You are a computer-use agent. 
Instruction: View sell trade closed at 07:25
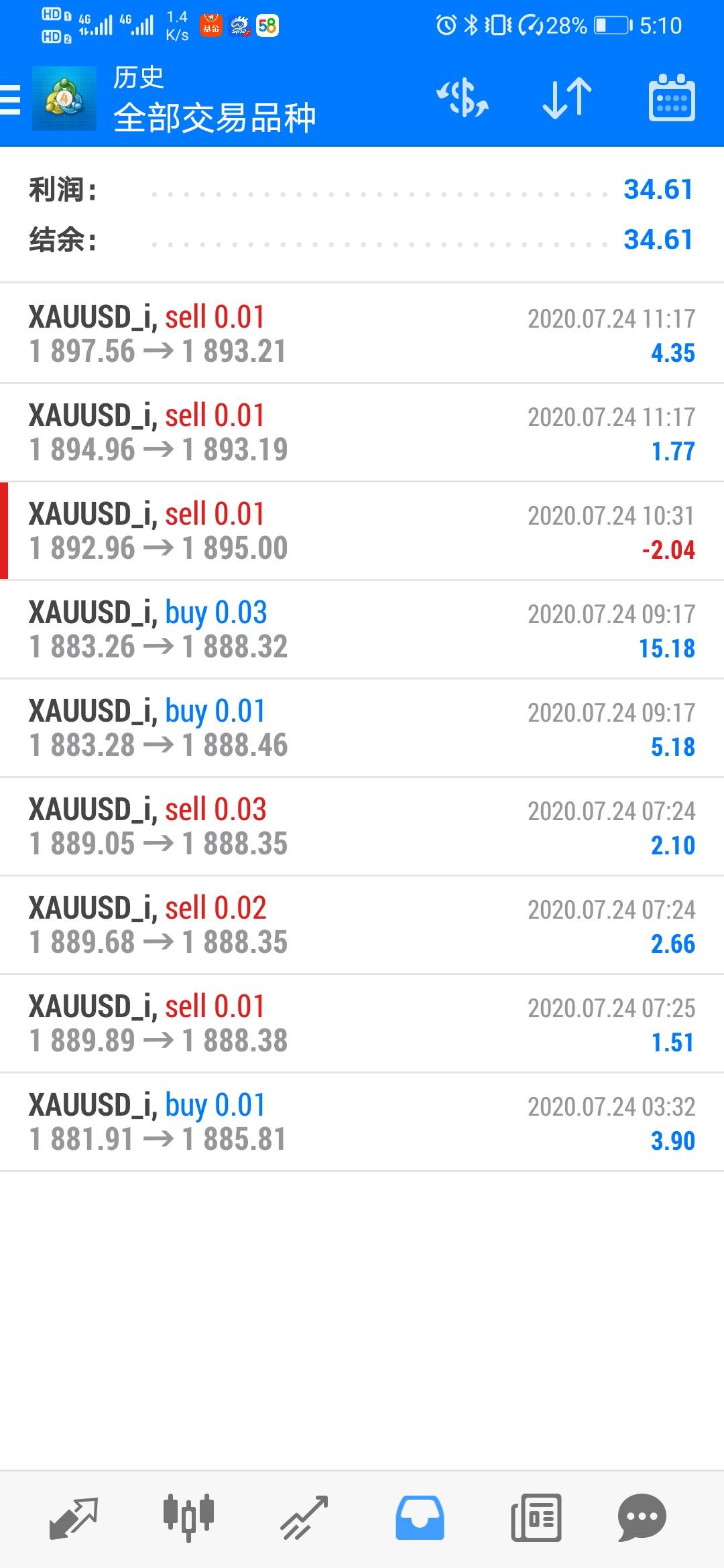pos(362,1023)
